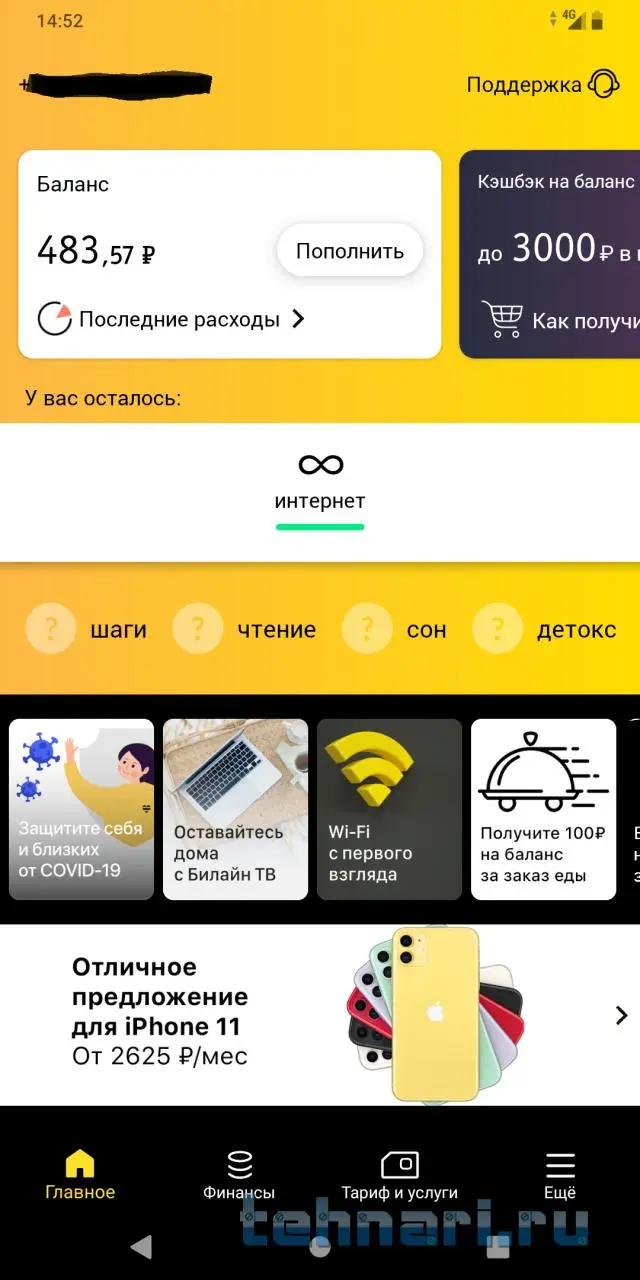
Task: Switch to the Финансы tab
Action: pos(239,1175)
